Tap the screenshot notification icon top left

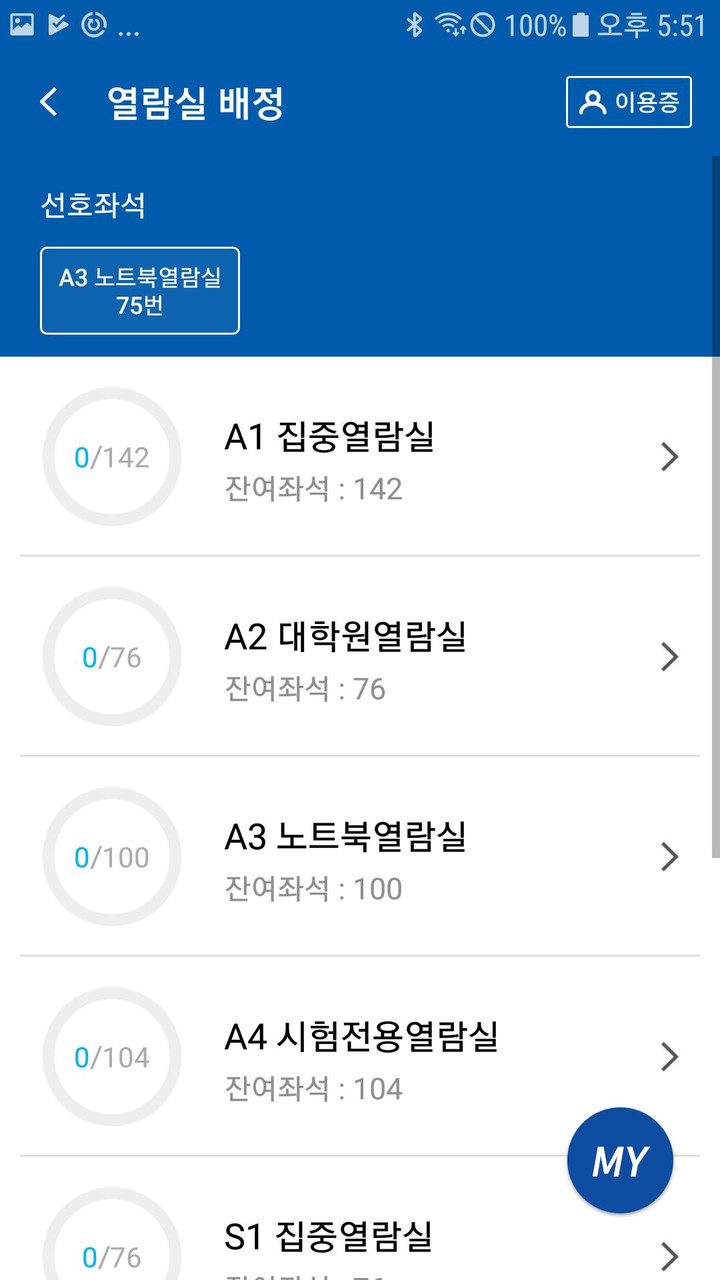click(x=22, y=25)
